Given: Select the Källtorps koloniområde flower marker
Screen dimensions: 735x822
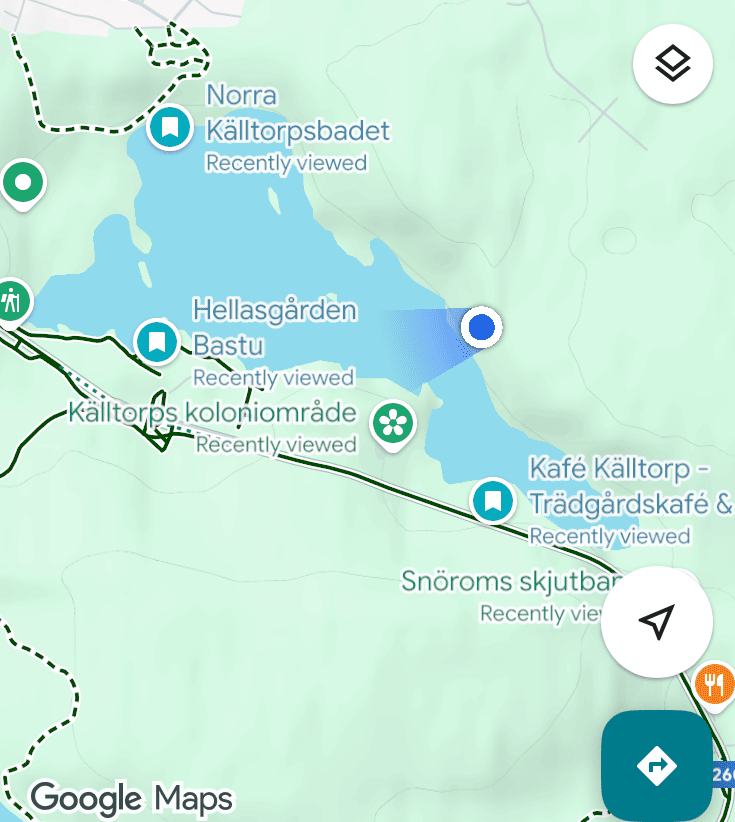Looking at the screenshot, I should coord(394,424).
